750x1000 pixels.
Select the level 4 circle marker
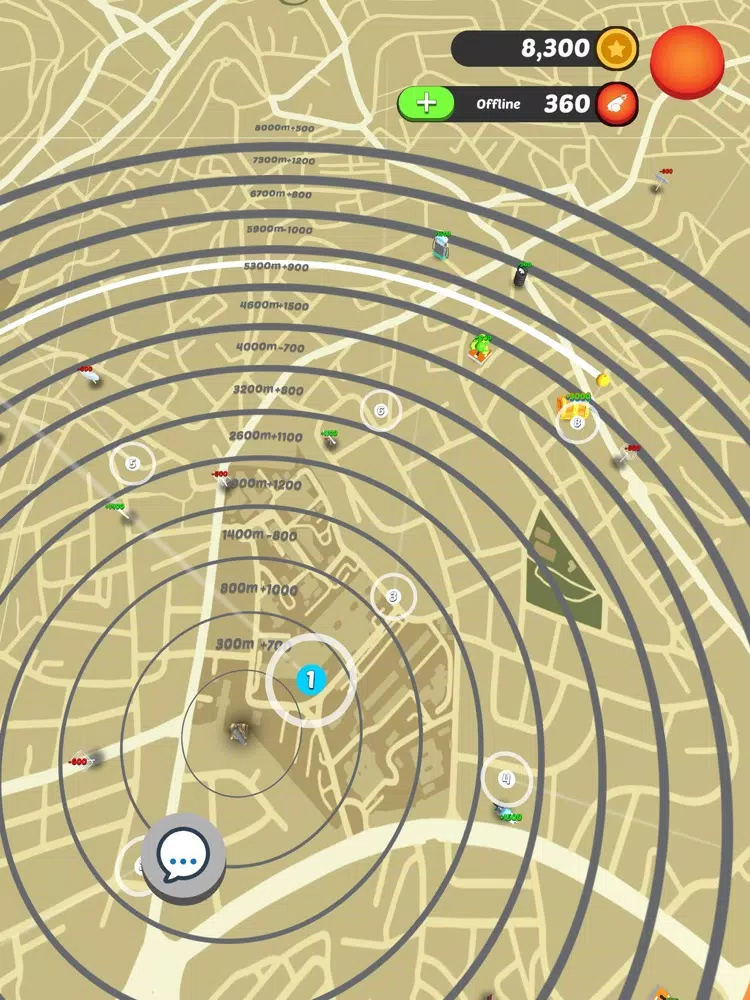pos(506,777)
